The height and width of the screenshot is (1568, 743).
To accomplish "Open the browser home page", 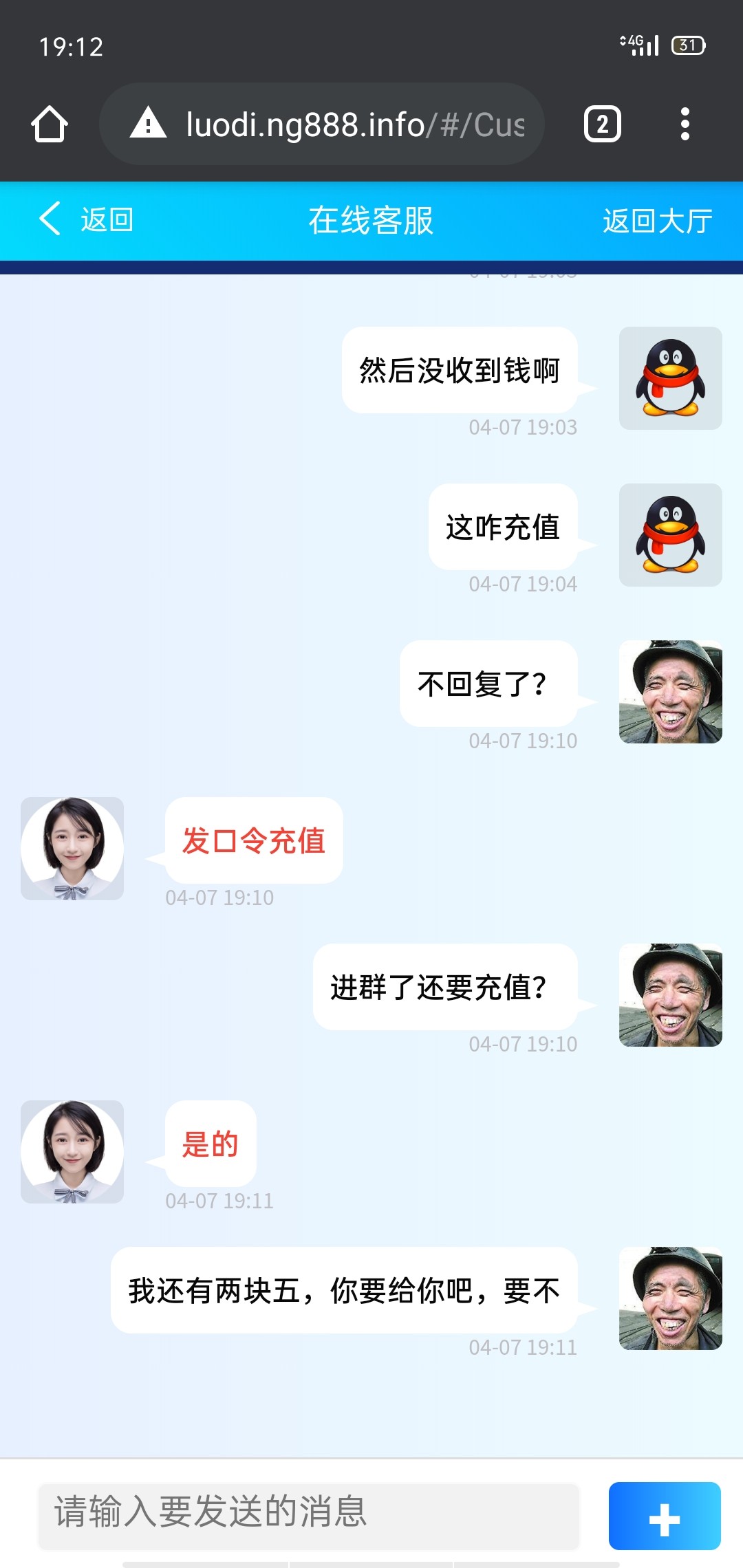I will coord(50,124).
